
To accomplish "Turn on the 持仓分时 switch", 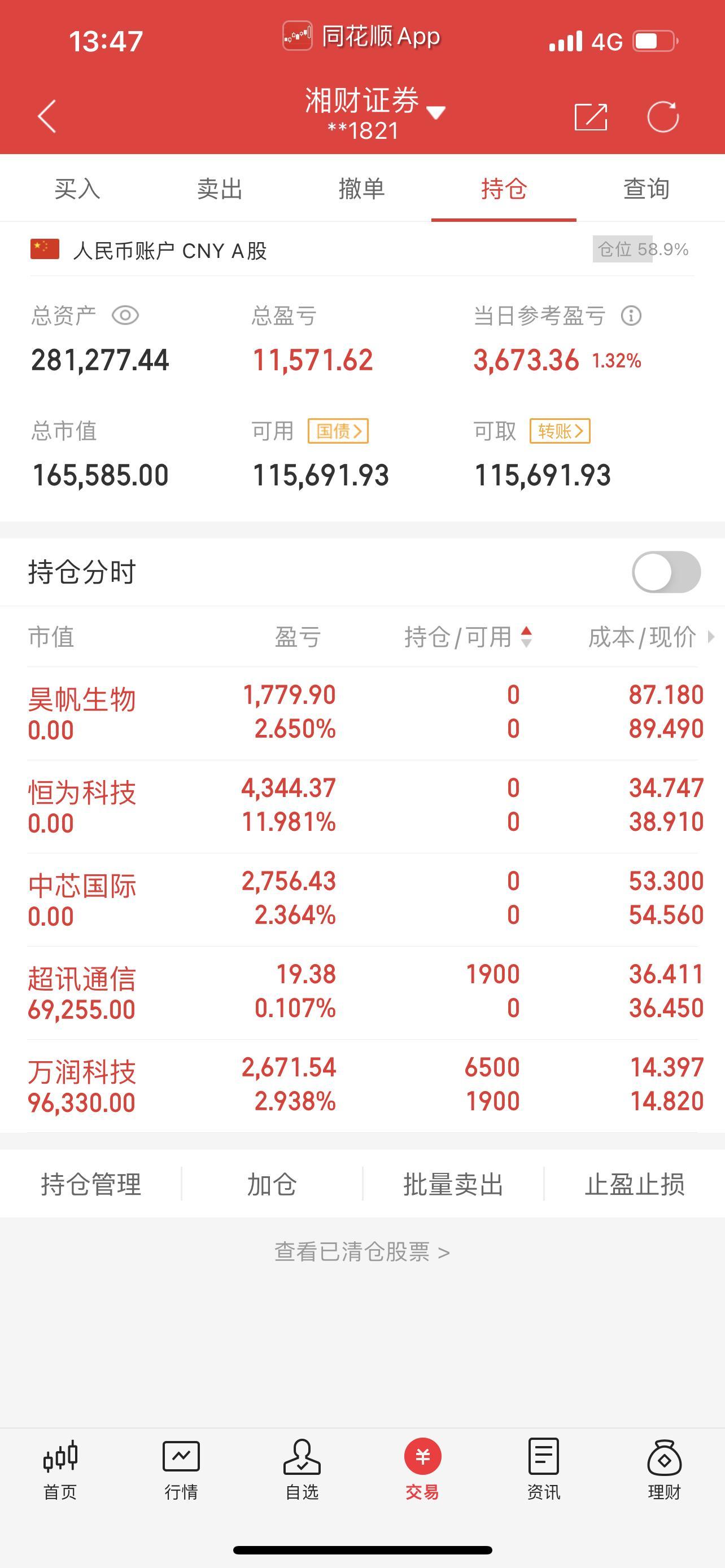I will coord(666,572).
